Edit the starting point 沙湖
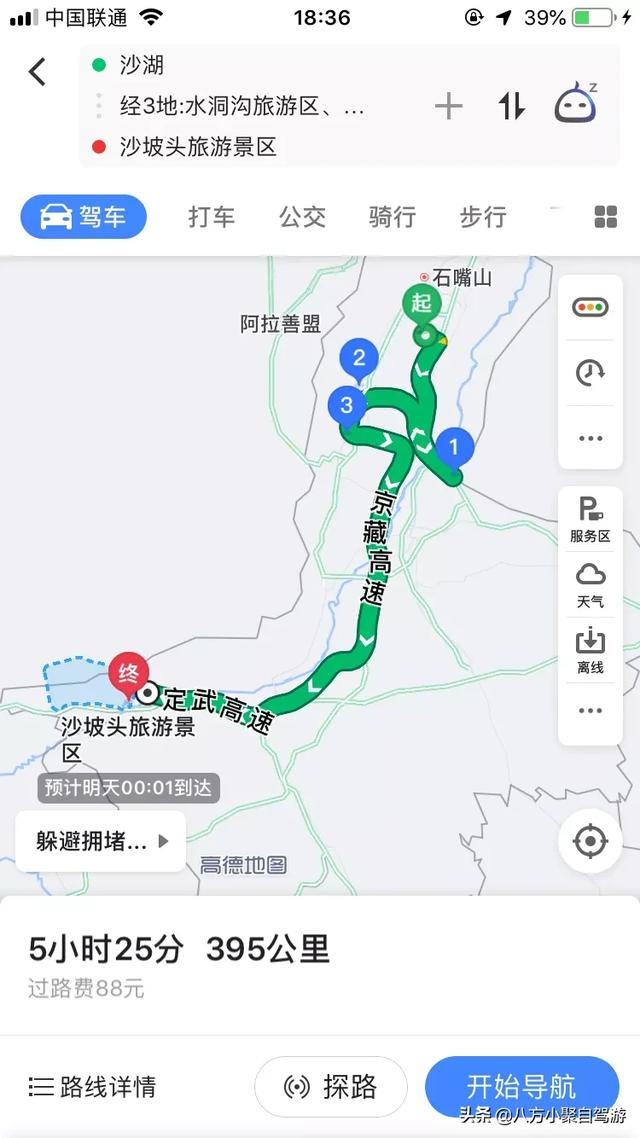Screen dimensions: 640x1138 tap(140, 66)
